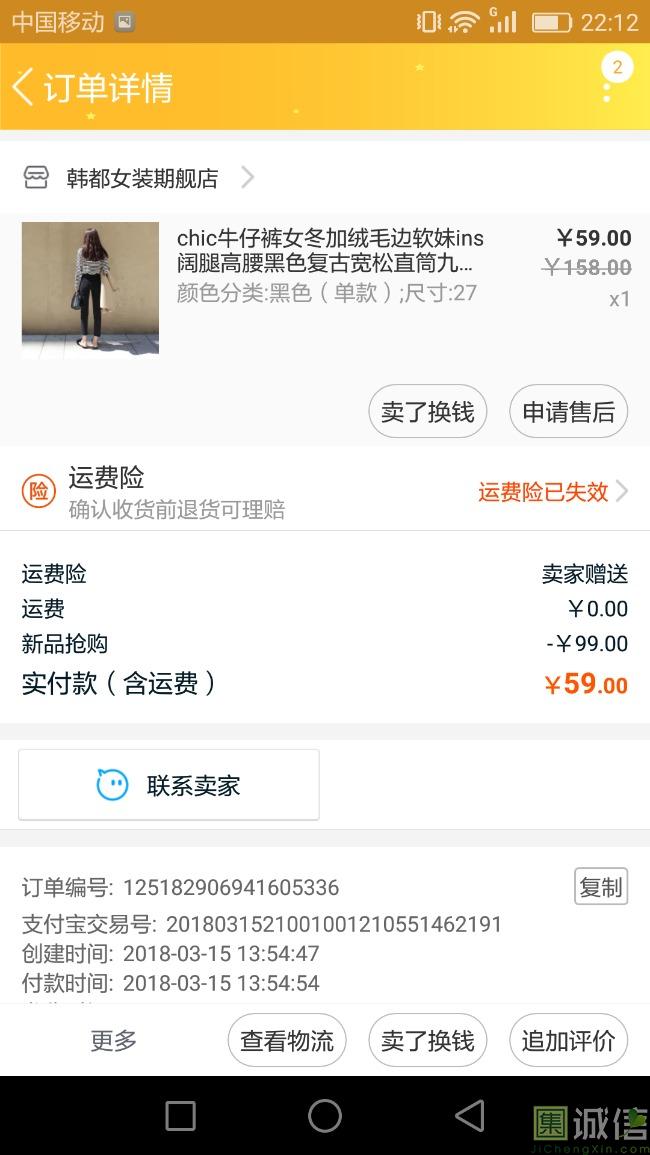Viewport: 650px width, 1155px height.
Task: Open recent apps with square button
Action: [180, 1115]
